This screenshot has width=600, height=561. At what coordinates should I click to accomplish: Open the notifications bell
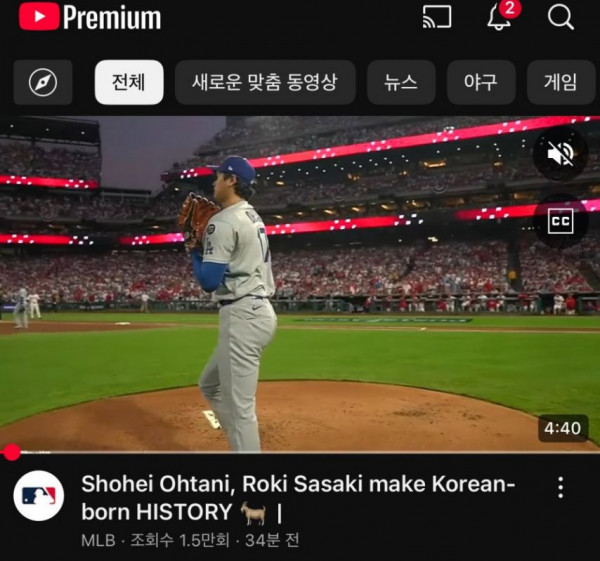[x=500, y=17]
